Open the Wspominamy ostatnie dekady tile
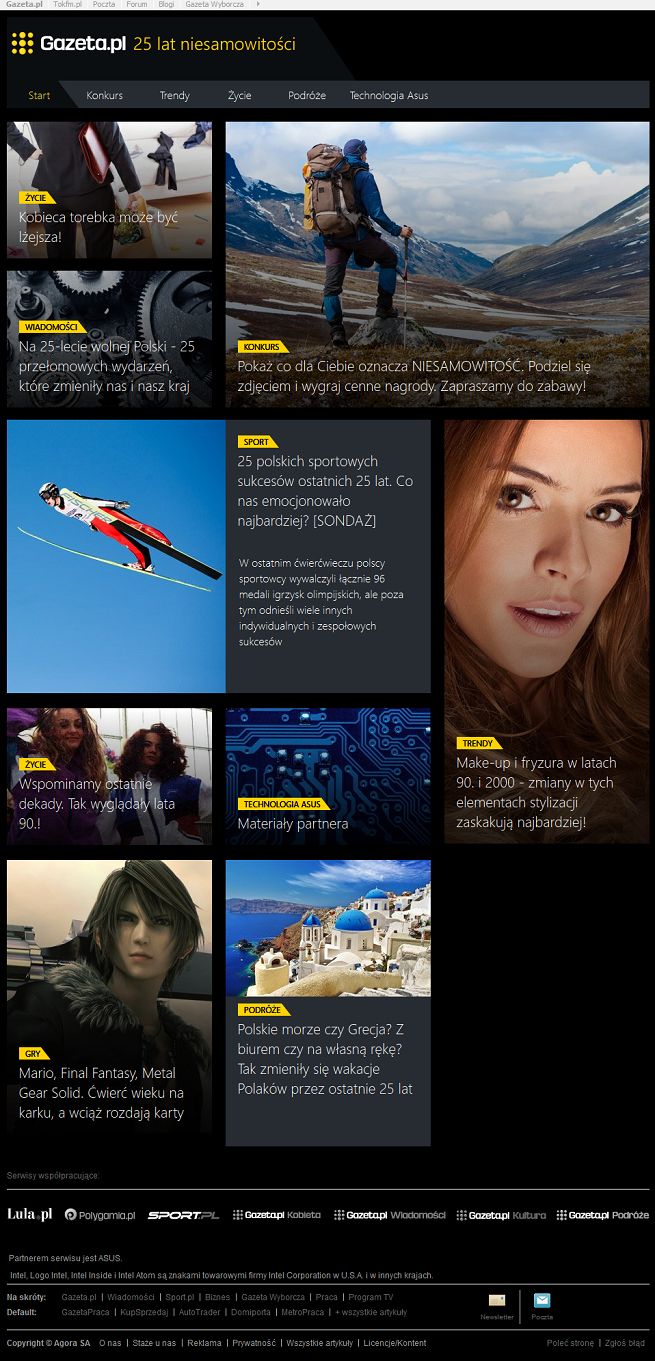655x1361 pixels. coord(109,776)
